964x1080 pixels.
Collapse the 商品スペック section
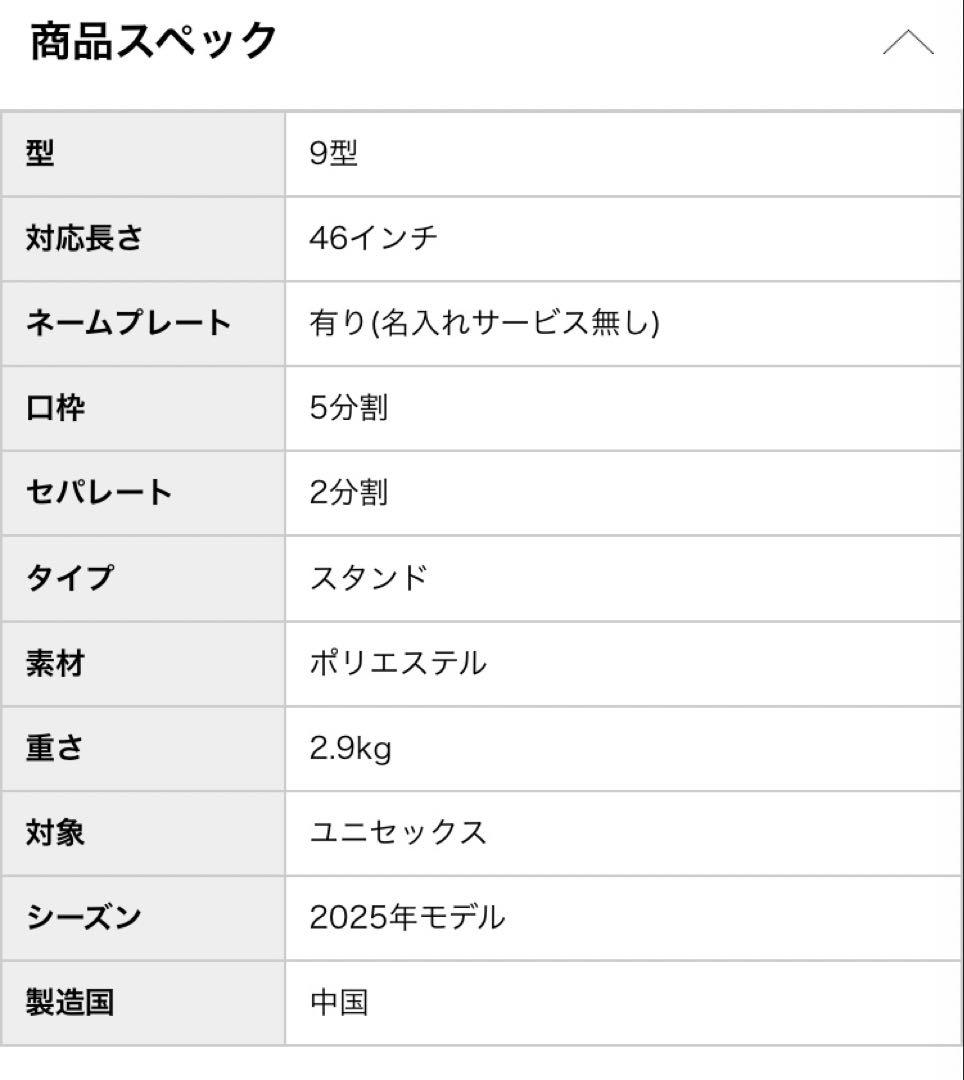tap(907, 43)
